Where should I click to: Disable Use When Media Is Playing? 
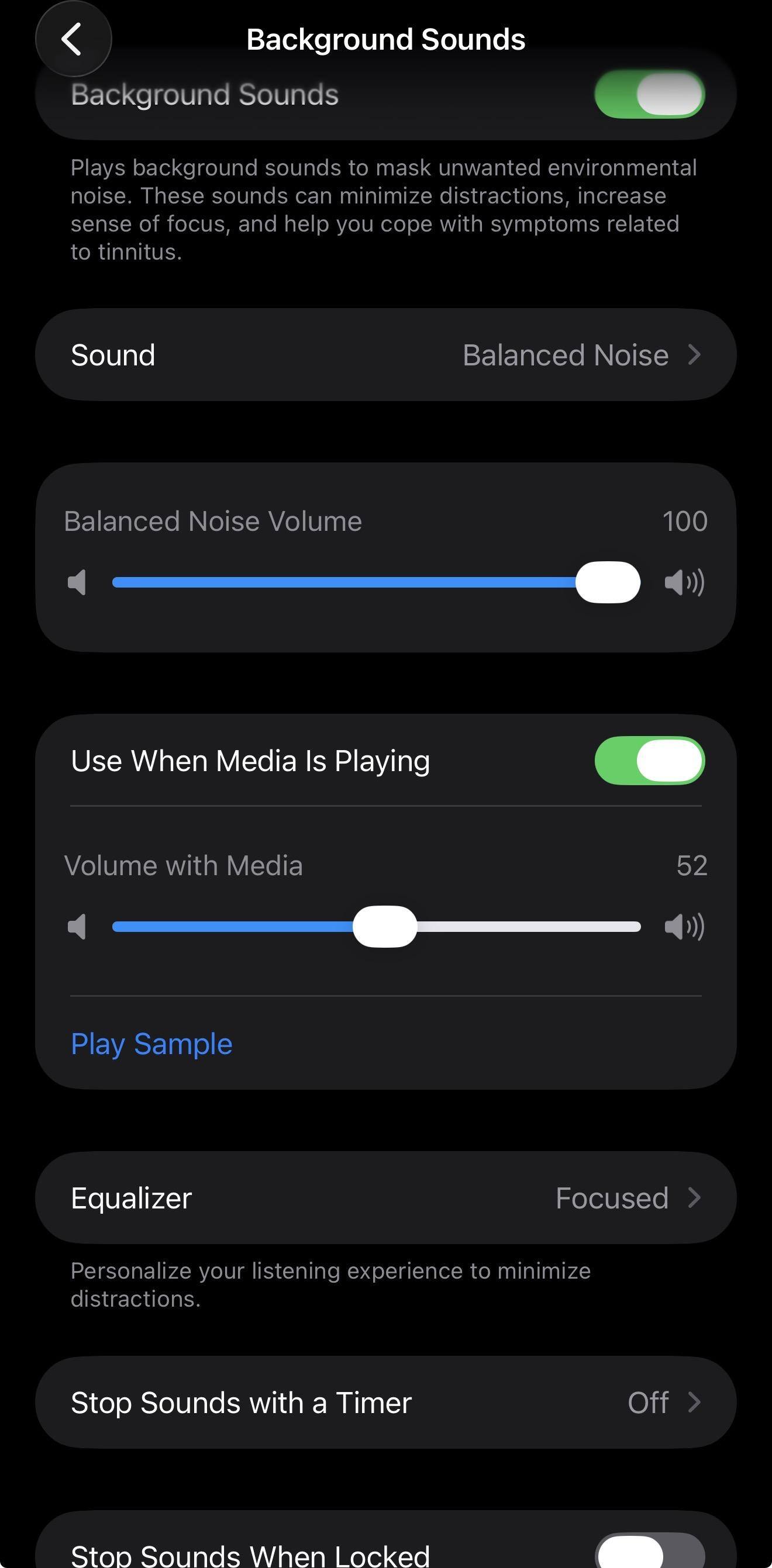(649, 761)
